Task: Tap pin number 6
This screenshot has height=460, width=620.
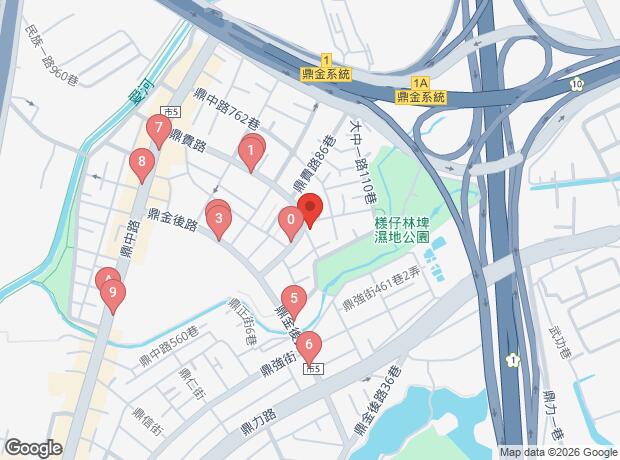Action: tap(308, 345)
